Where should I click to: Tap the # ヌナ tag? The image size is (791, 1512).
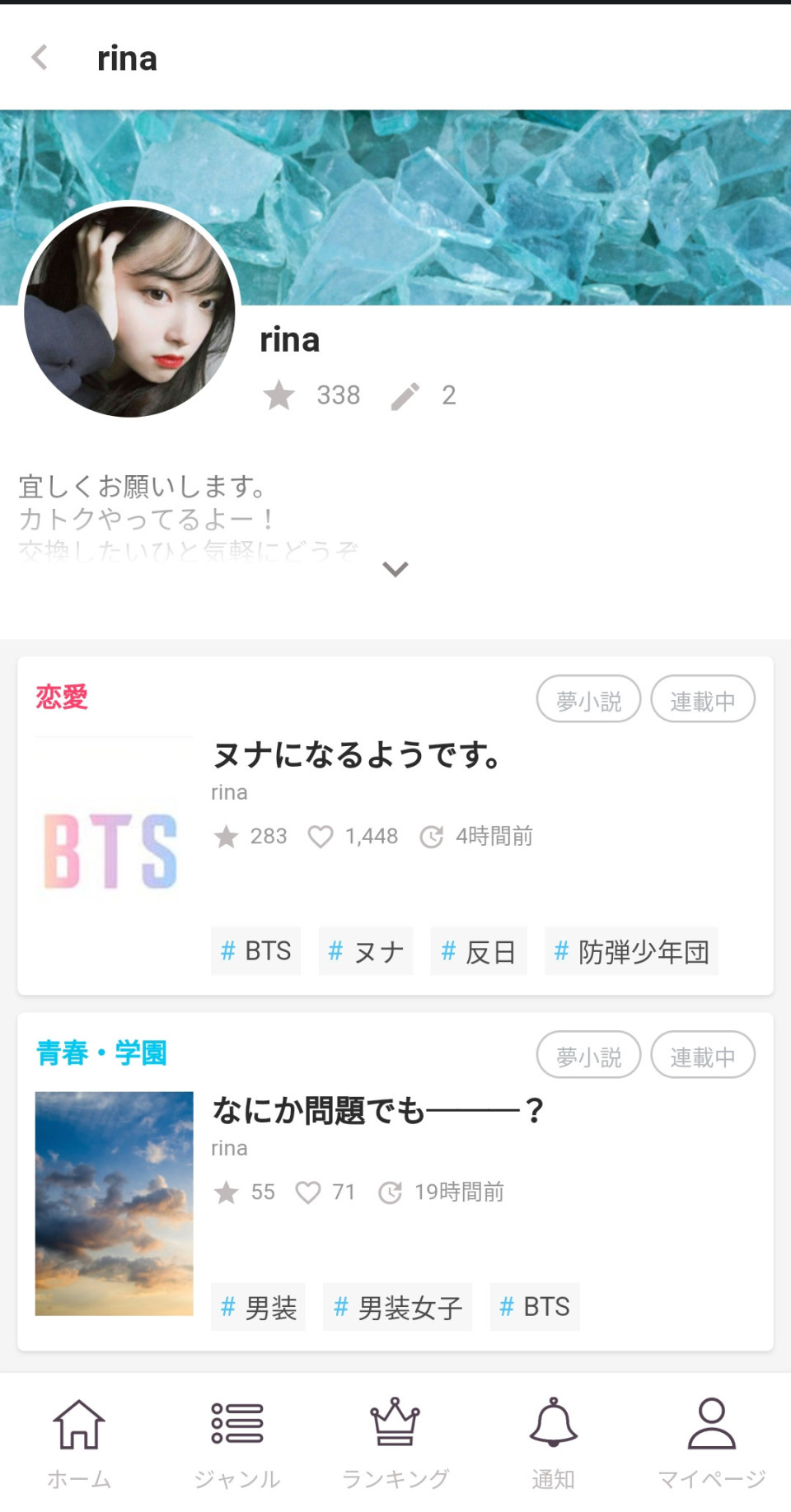coord(366,951)
